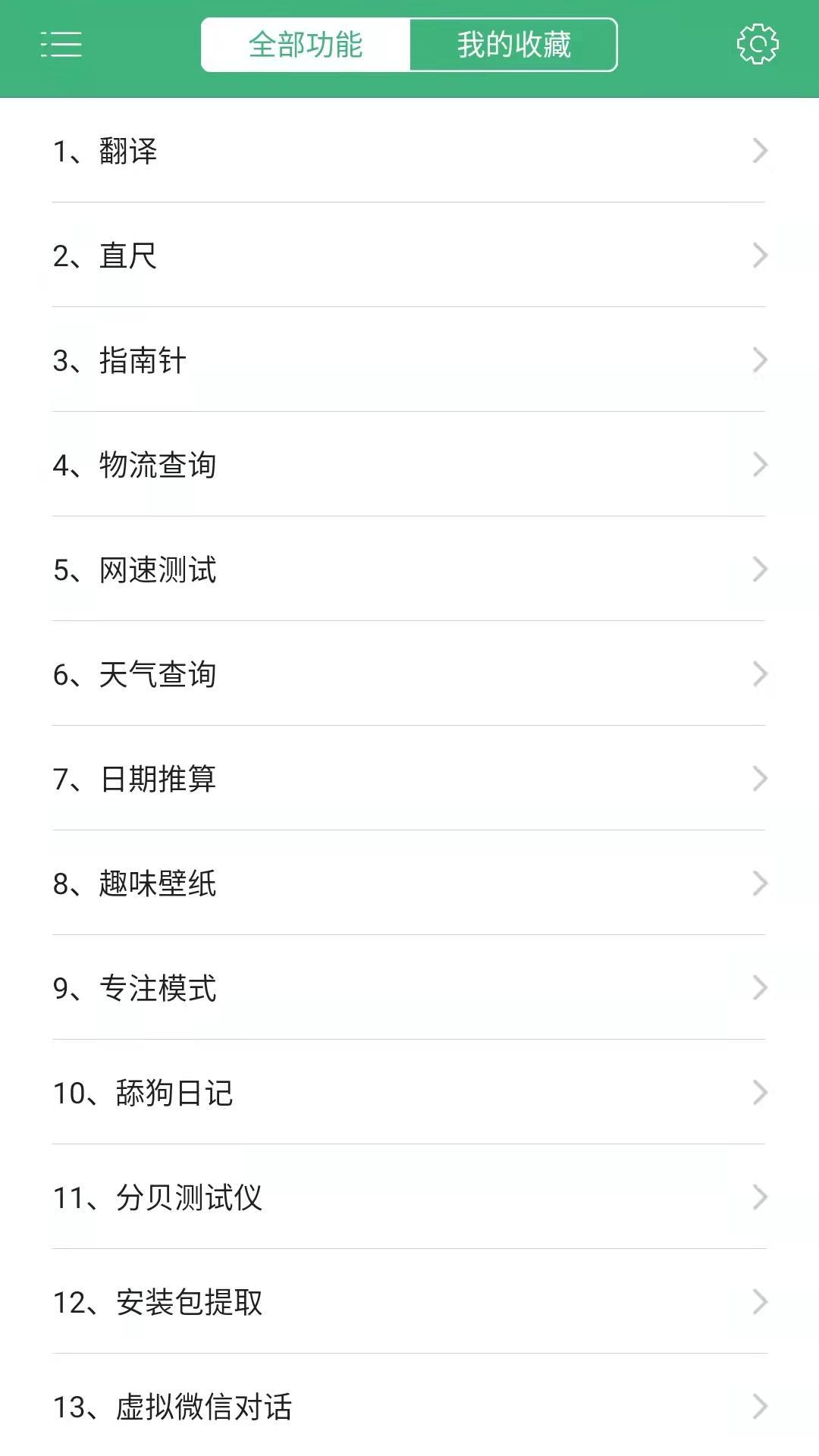Open 虚拟微信对话
819x1456 pixels.
pyautogui.click(x=409, y=1405)
